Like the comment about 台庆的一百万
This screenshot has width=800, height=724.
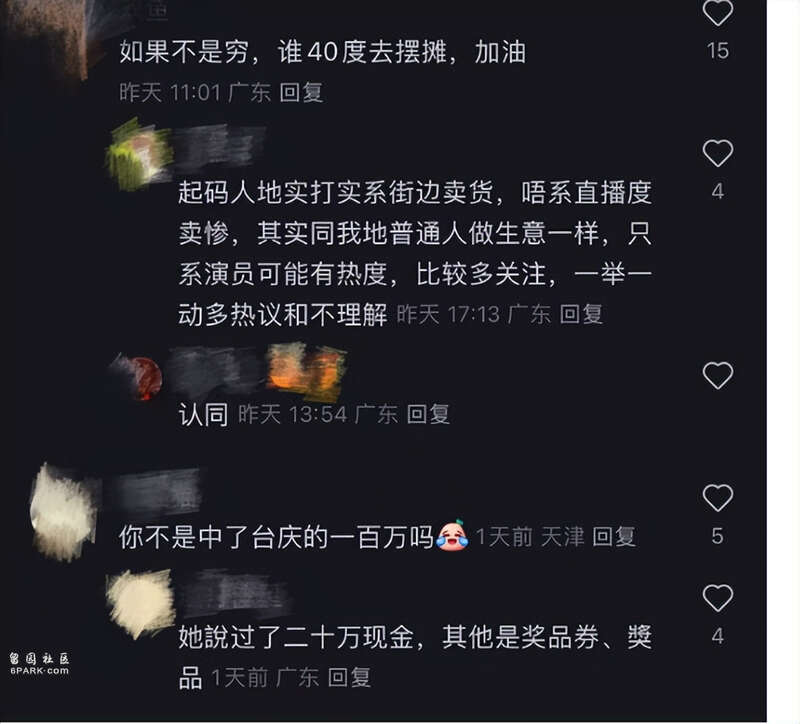pyautogui.click(x=718, y=498)
